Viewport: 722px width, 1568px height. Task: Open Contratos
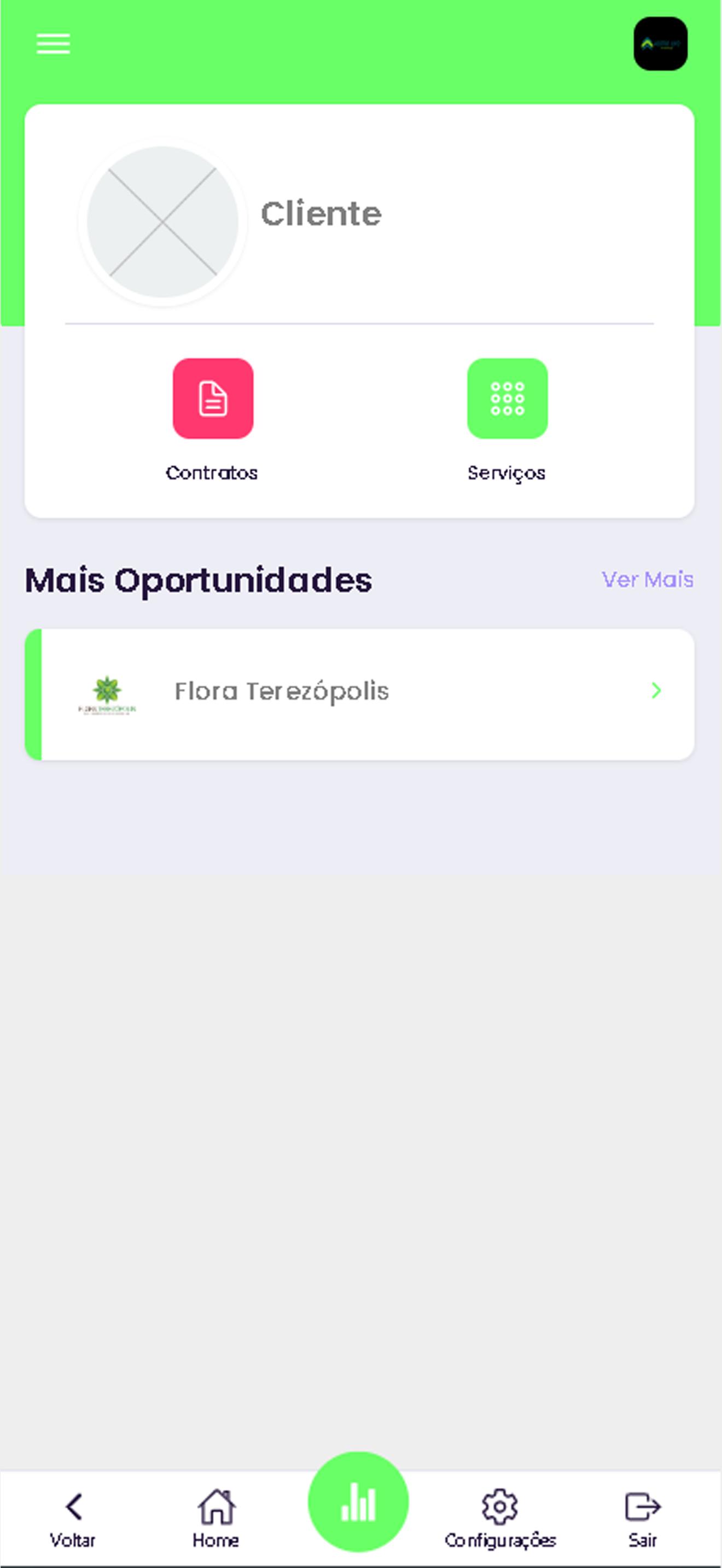(212, 420)
